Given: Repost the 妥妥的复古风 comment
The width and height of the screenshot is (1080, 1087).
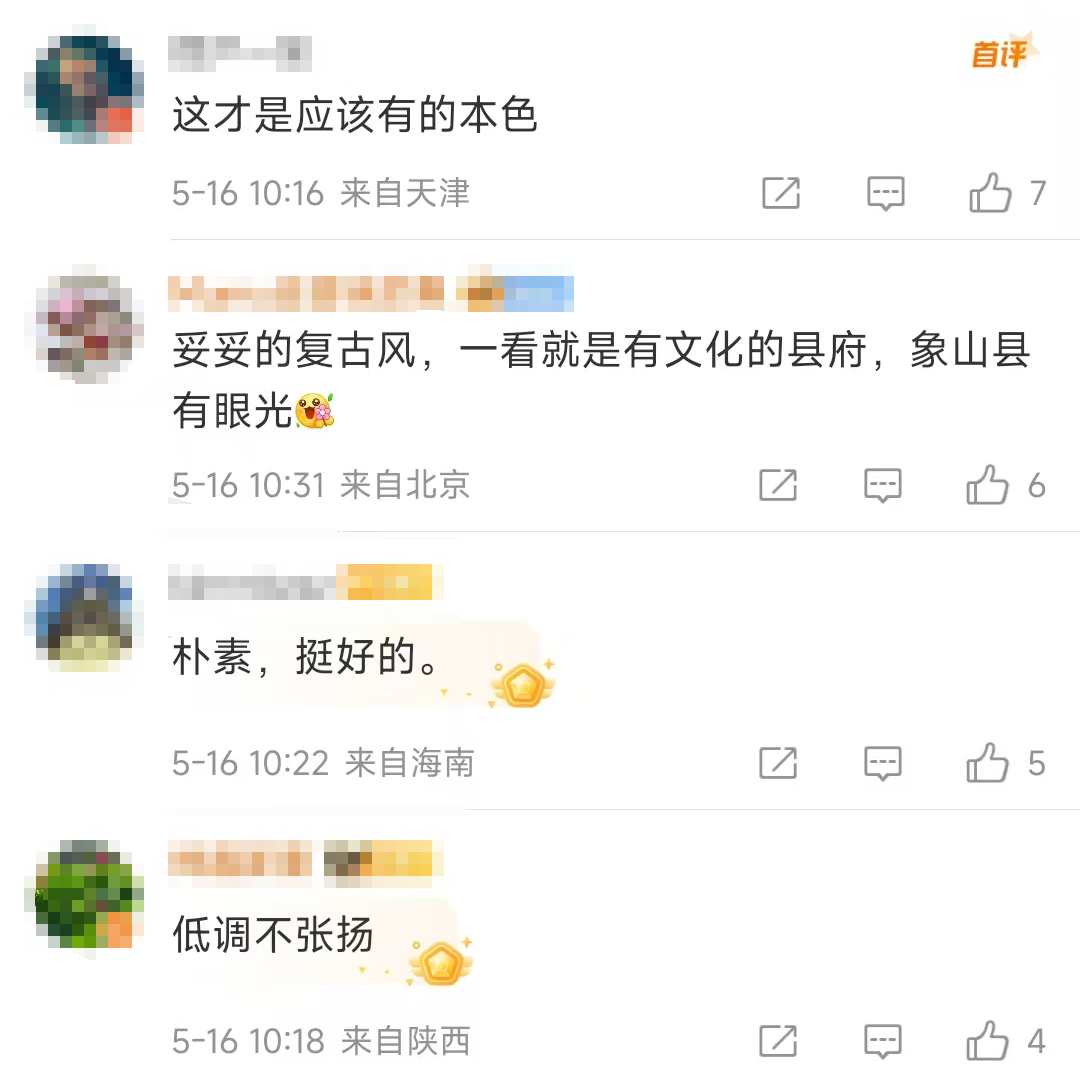Looking at the screenshot, I should click(778, 485).
